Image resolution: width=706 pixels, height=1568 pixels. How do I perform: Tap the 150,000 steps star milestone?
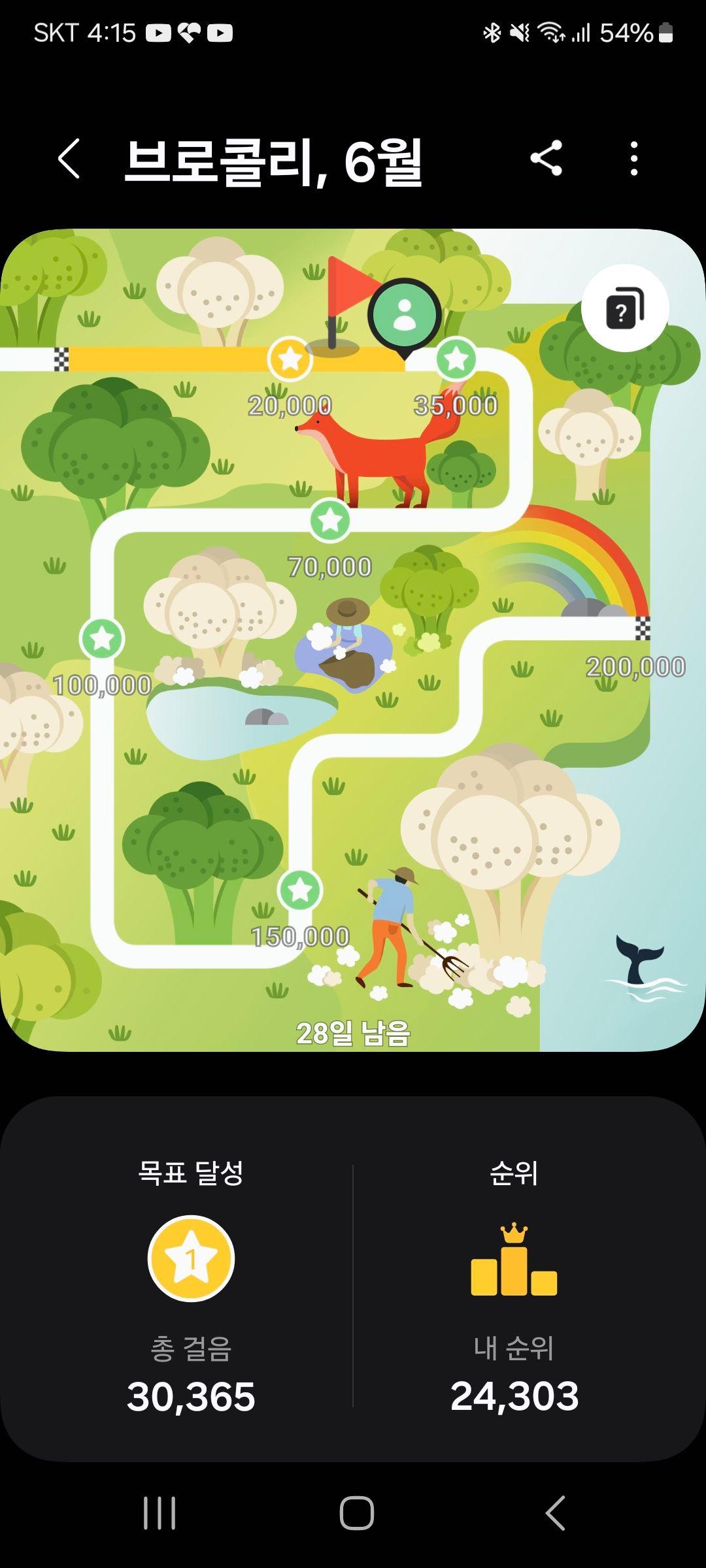click(300, 890)
